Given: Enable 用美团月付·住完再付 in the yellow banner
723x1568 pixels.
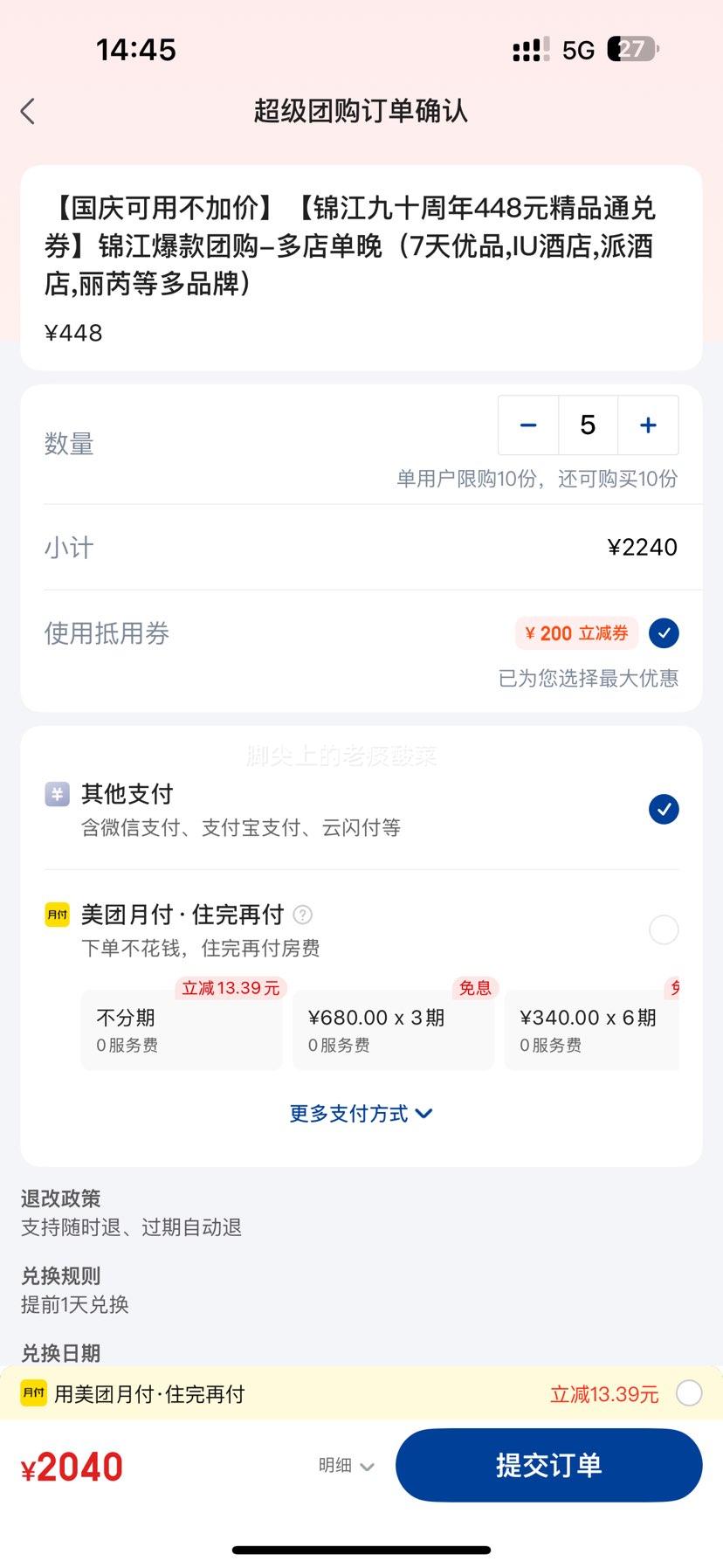Looking at the screenshot, I should coord(688,1393).
